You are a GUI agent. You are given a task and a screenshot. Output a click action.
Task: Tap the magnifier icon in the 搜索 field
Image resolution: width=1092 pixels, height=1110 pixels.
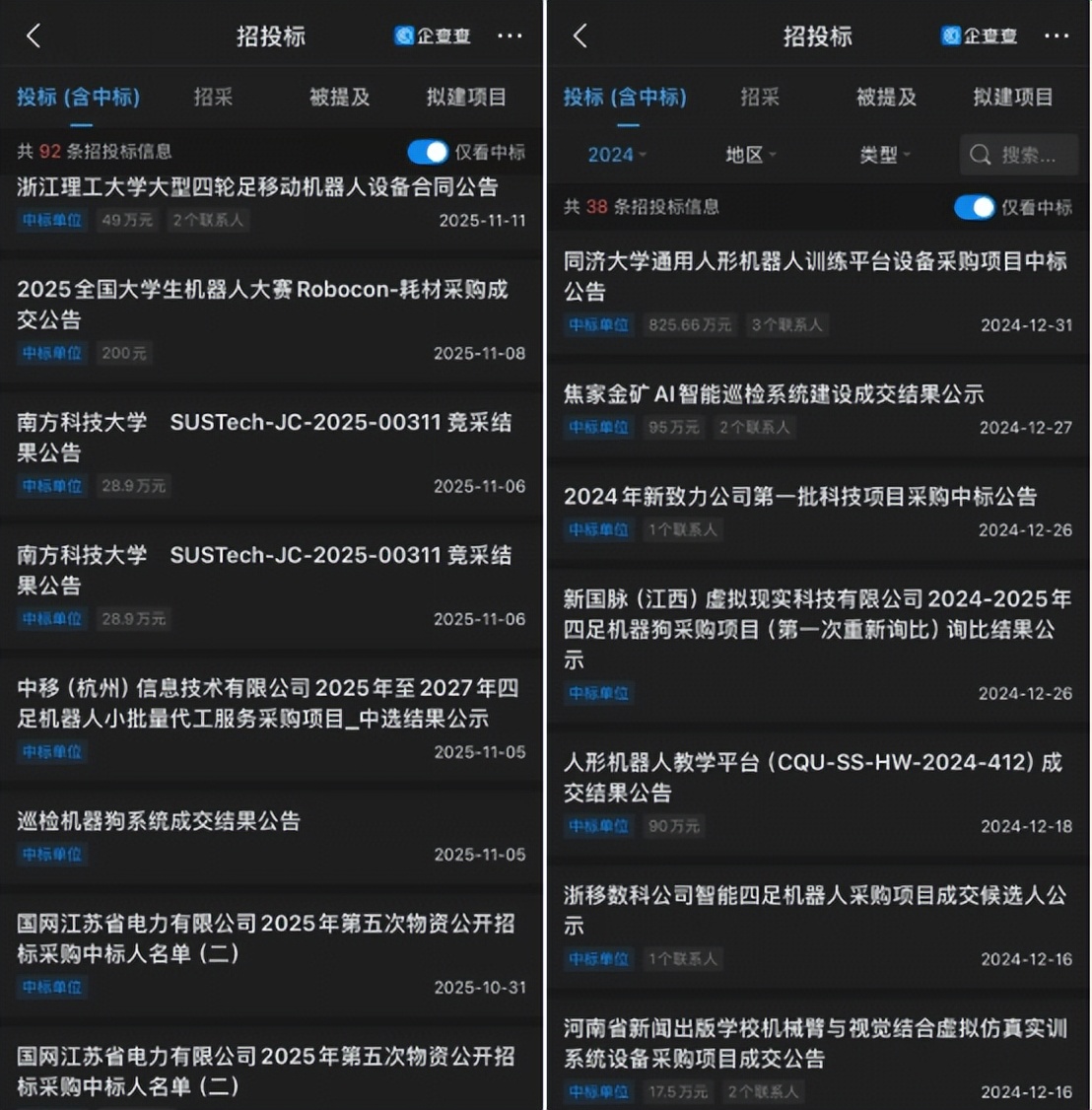click(980, 155)
